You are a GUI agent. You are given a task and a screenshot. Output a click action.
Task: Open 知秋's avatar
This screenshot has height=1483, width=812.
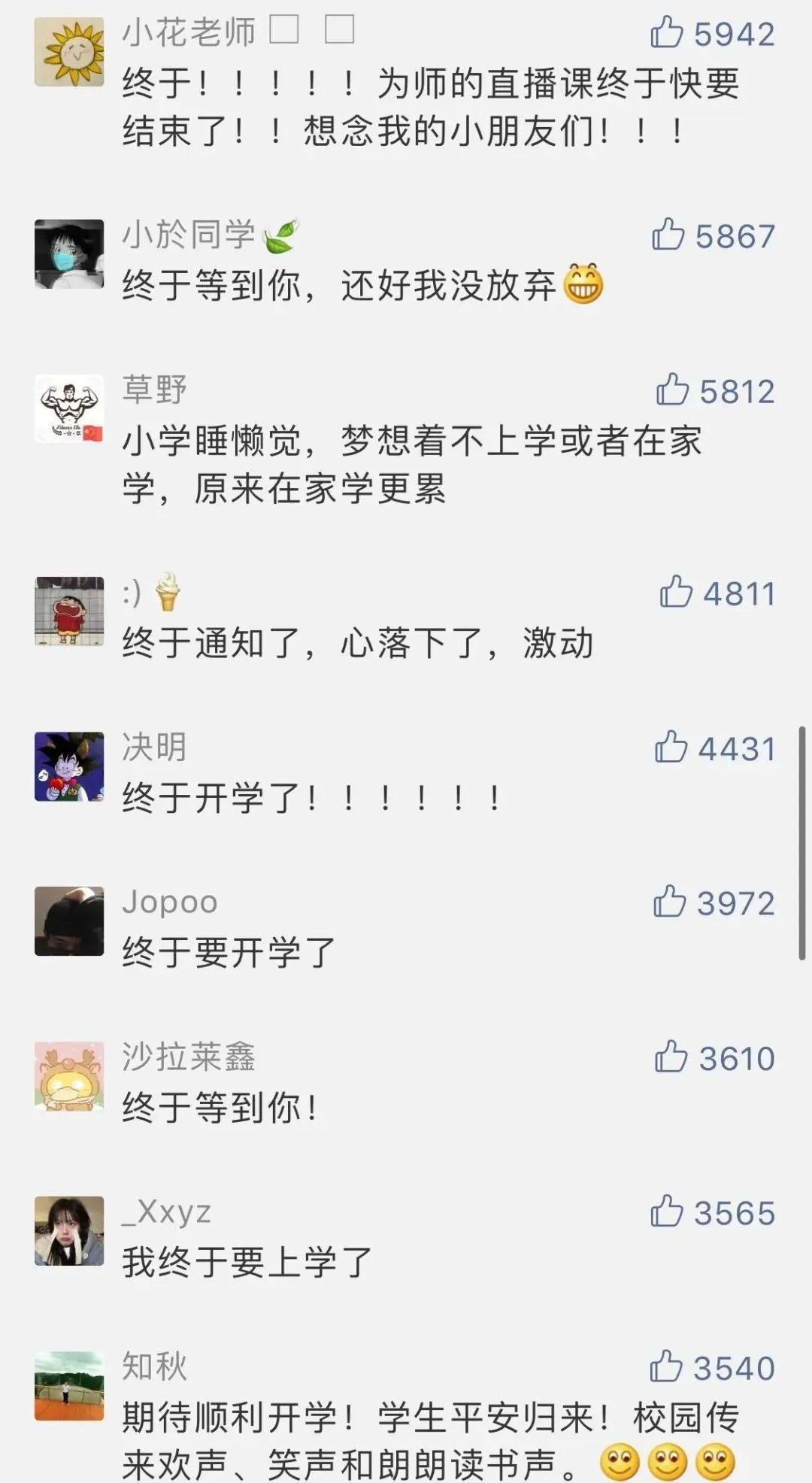(69, 1386)
